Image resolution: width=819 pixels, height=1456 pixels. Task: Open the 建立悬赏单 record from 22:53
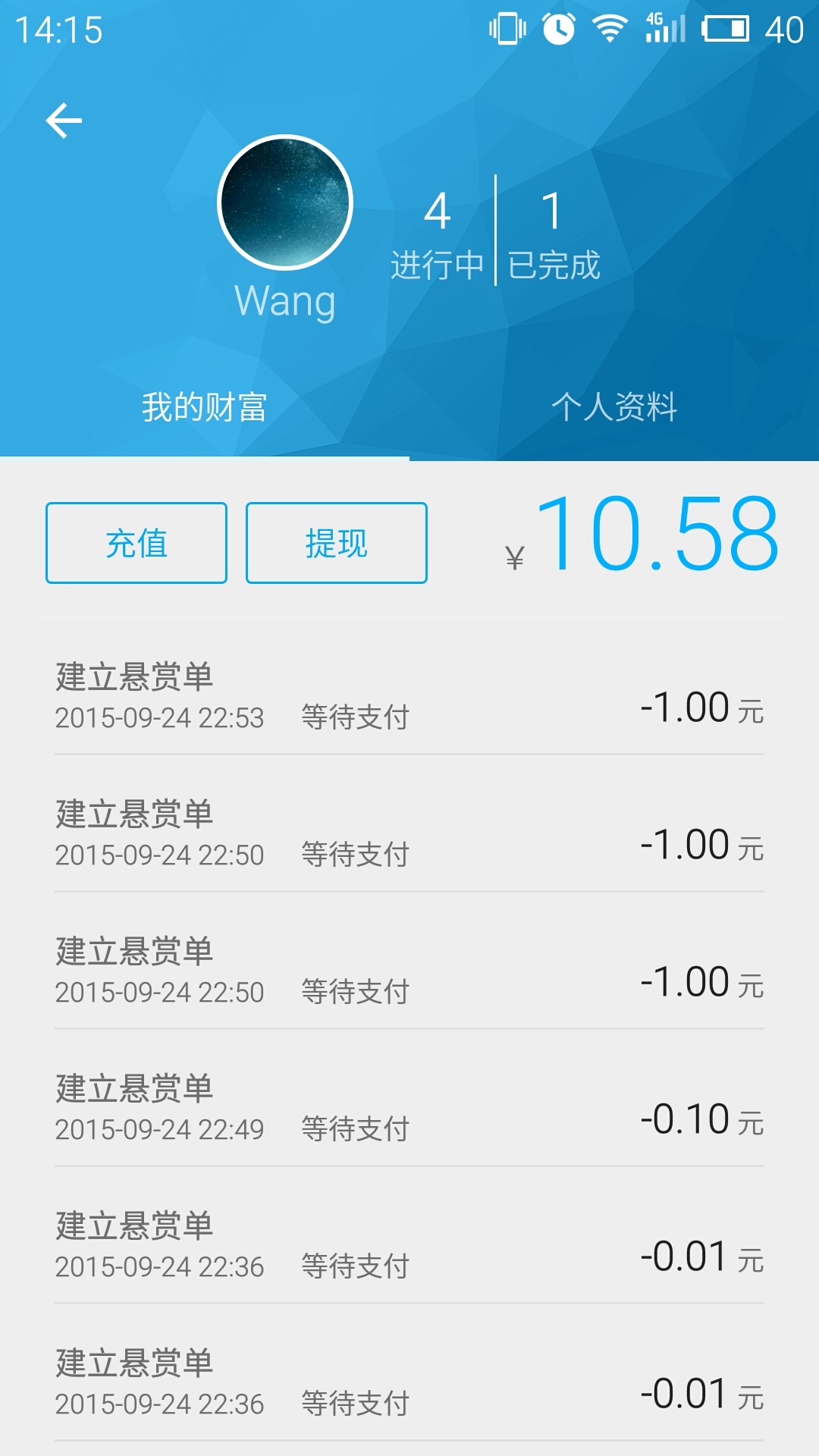tap(409, 695)
